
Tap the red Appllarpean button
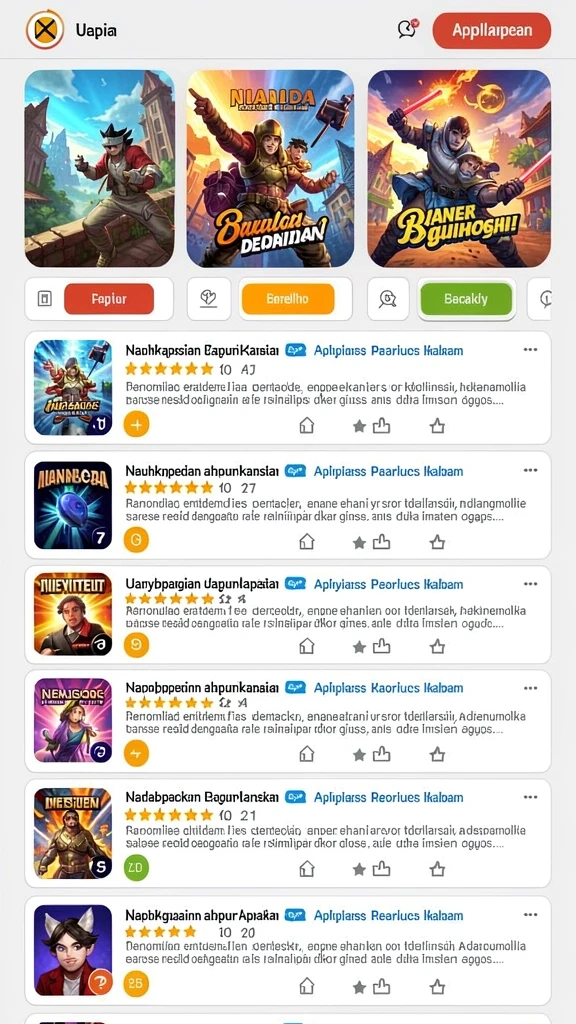(492, 30)
